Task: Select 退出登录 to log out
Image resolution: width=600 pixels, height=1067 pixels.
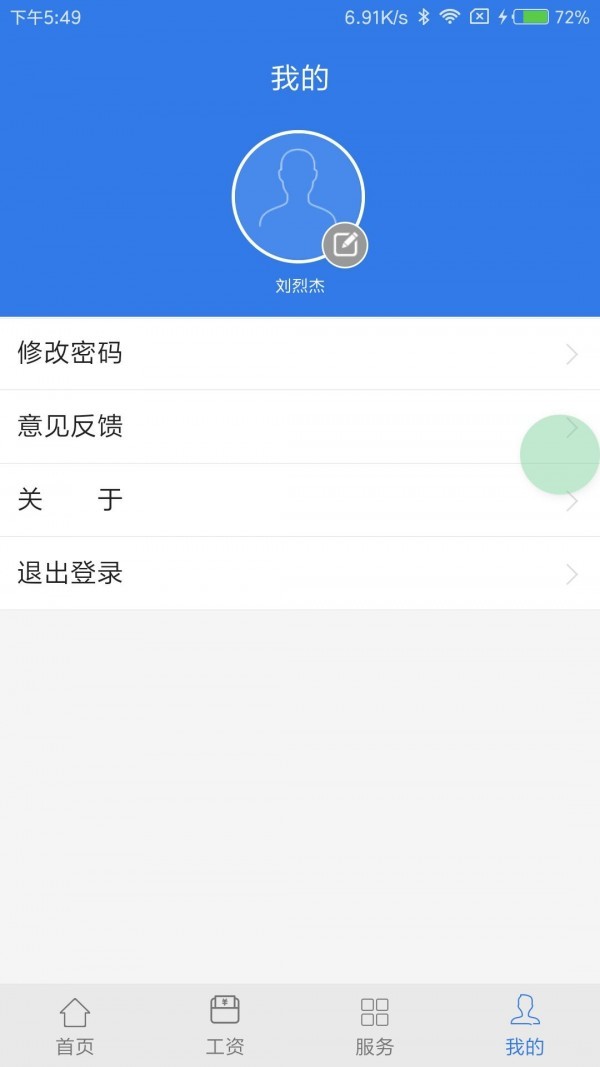Action: (x=300, y=574)
